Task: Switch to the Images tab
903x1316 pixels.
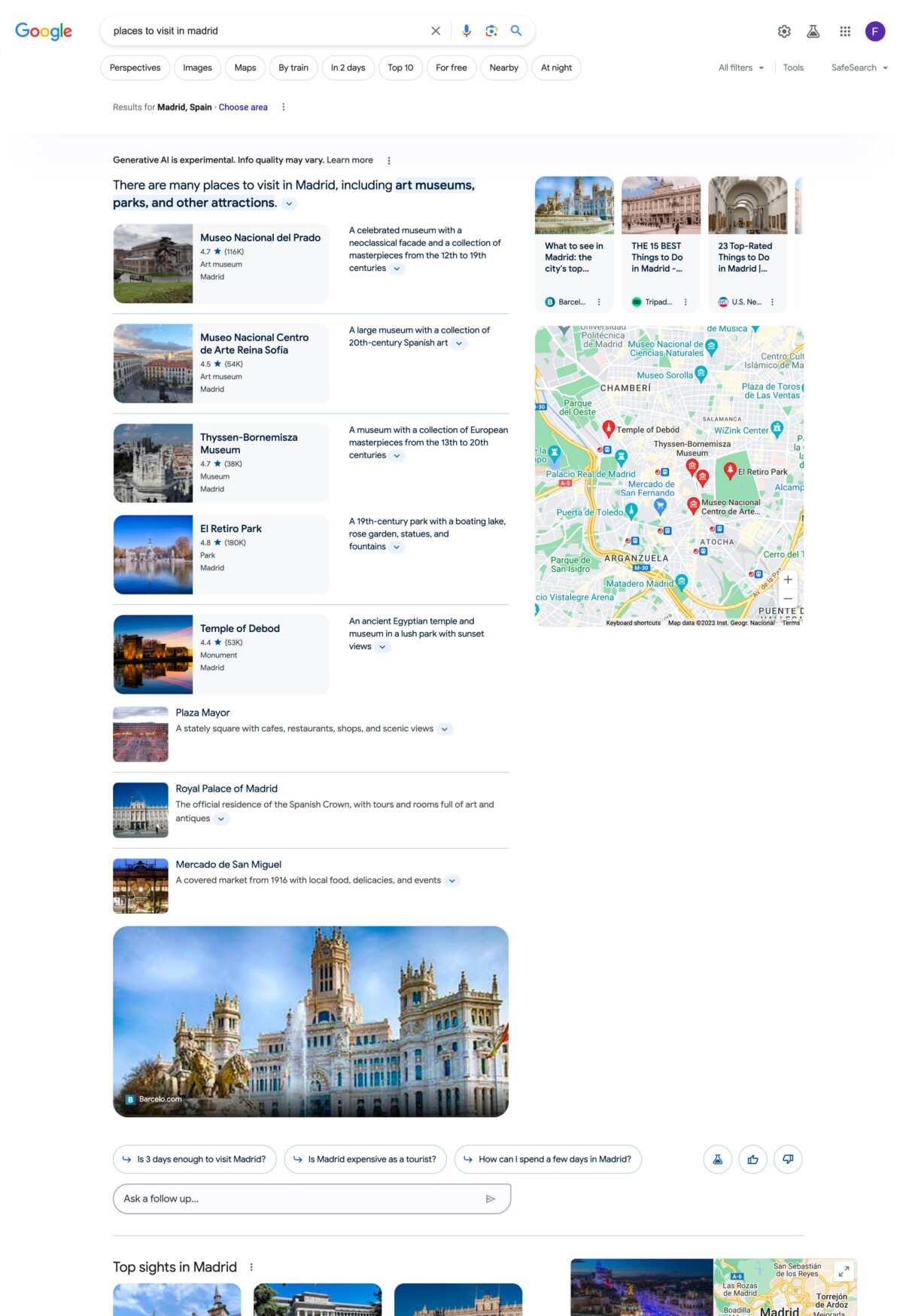Action: point(196,68)
